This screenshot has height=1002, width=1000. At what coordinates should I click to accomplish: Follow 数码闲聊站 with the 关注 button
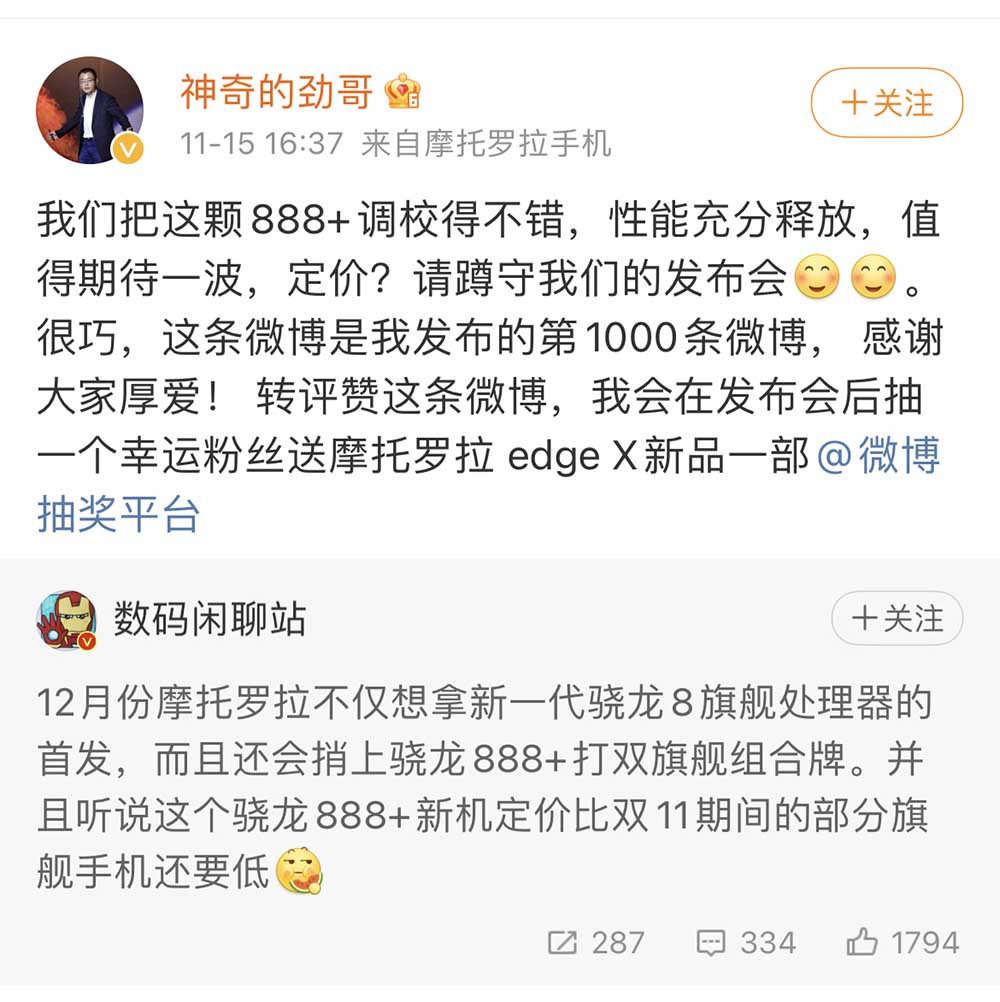[x=897, y=618]
